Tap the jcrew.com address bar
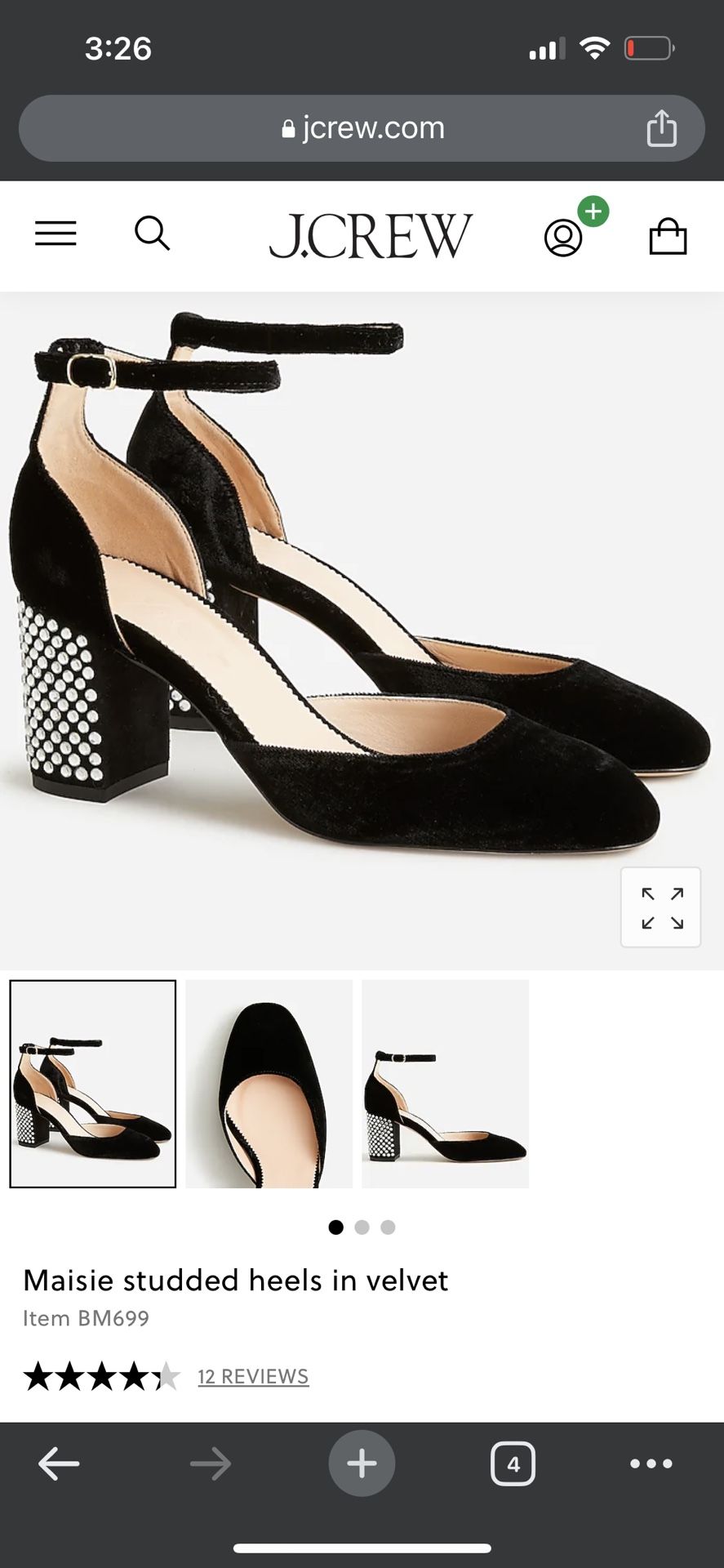Screen dimensions: 724x1568 (362, 128)
